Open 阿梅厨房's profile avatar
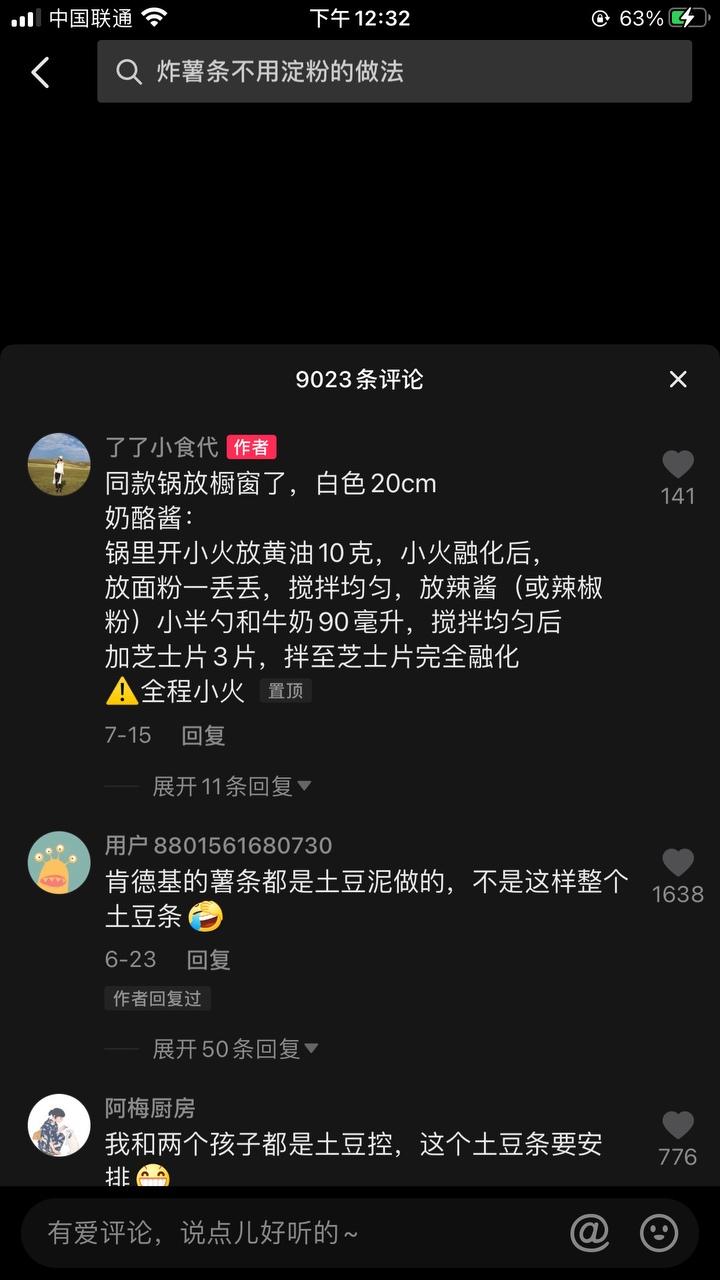The image size is (720, 1280). (x=59, y=1126)
